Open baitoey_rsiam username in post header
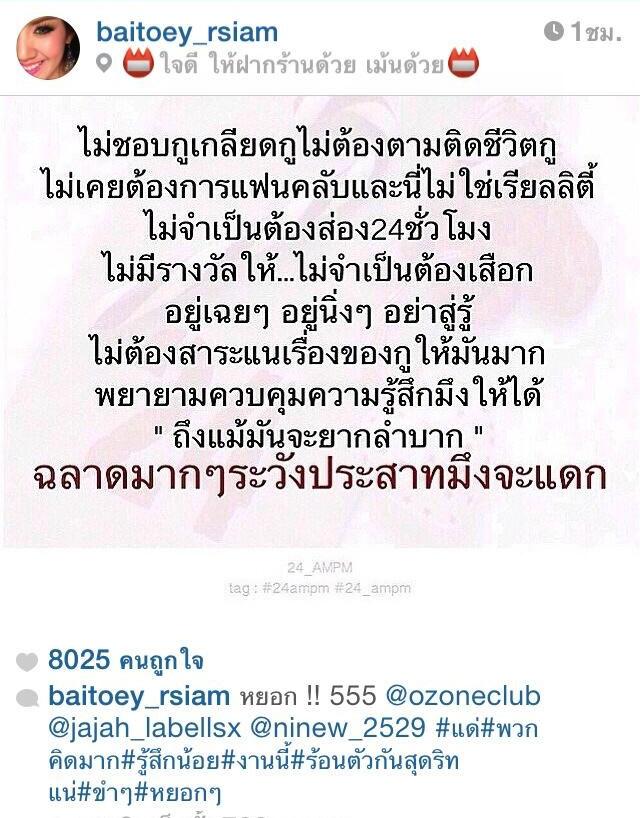Image resolution: width=640 pixels, height=818 pixels. click(x=187, y=32)
